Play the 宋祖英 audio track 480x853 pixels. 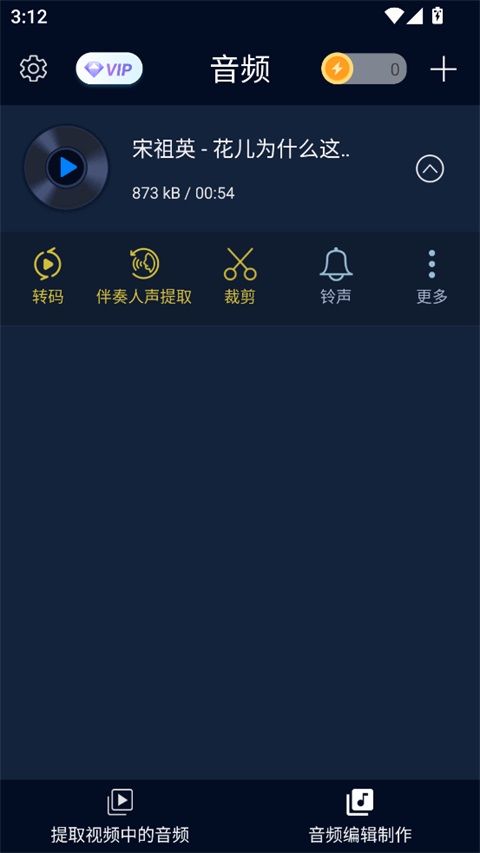pyautogui.click(x=66, y=168)
